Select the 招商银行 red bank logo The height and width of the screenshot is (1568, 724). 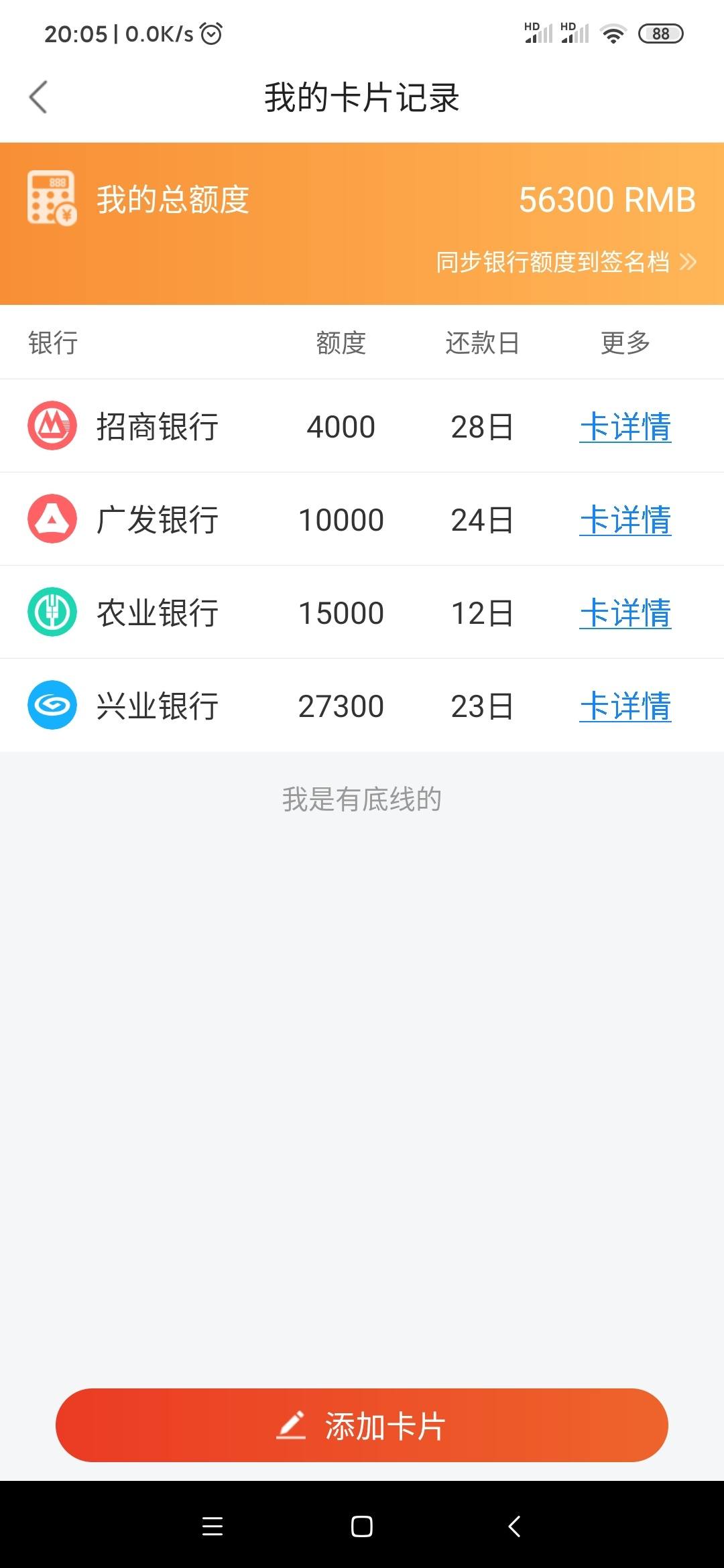tap(52, 426)
